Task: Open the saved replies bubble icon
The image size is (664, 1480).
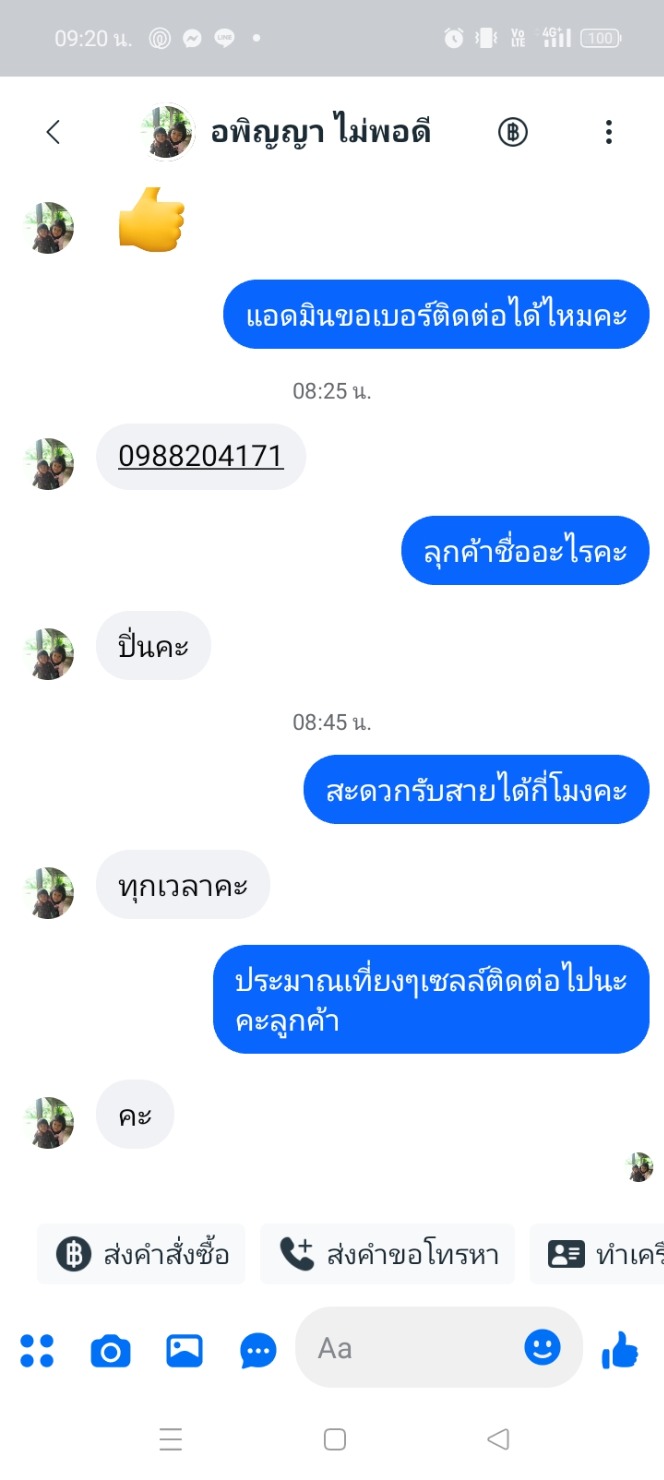Action: [x=258, y=1351]
